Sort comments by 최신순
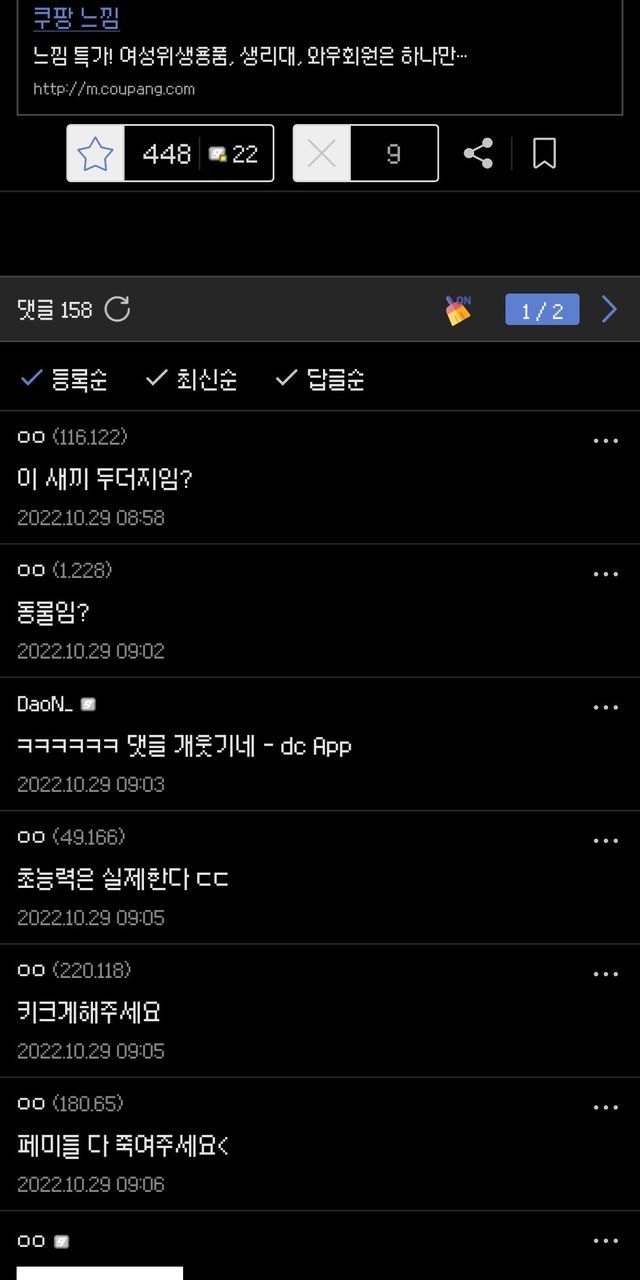Viewport: 640px width, 1280px height. [x=192, y=379]
